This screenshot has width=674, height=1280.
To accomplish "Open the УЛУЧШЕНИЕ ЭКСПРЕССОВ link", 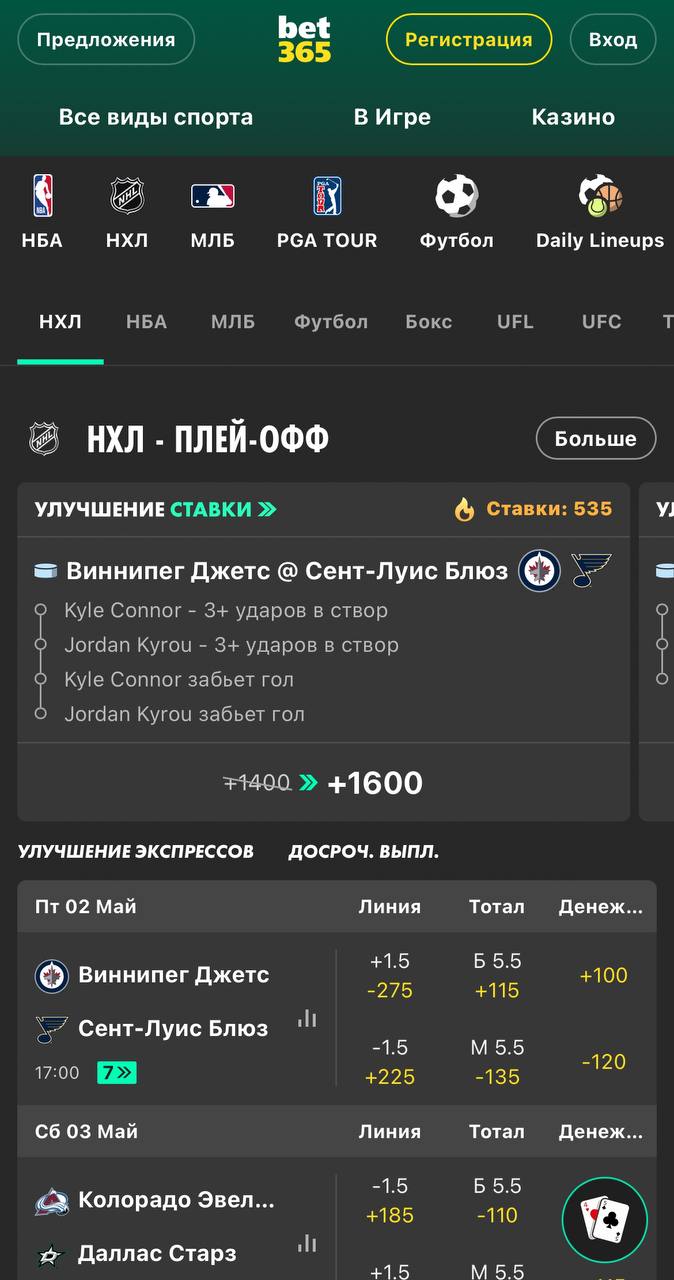I will coord(136,852).
